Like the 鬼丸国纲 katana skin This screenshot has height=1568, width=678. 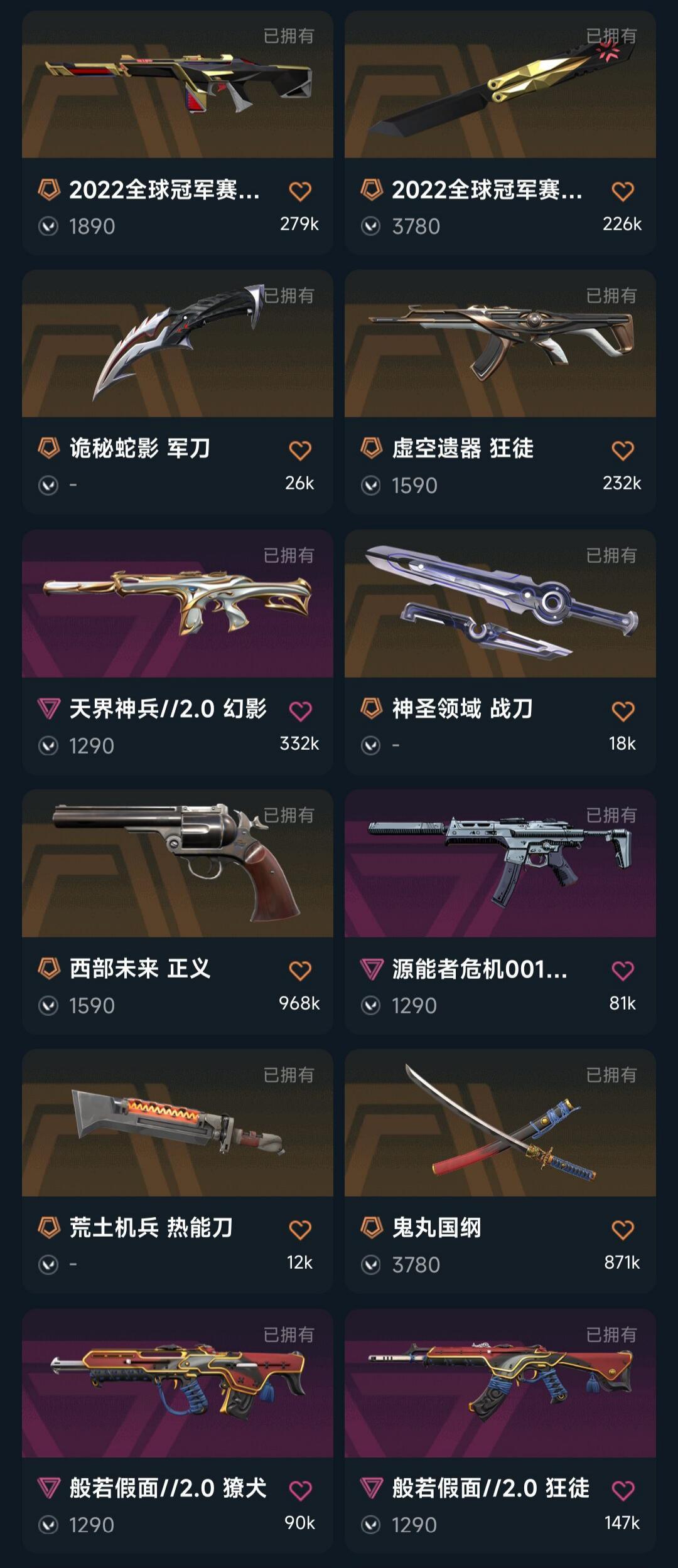point(623,1230)
